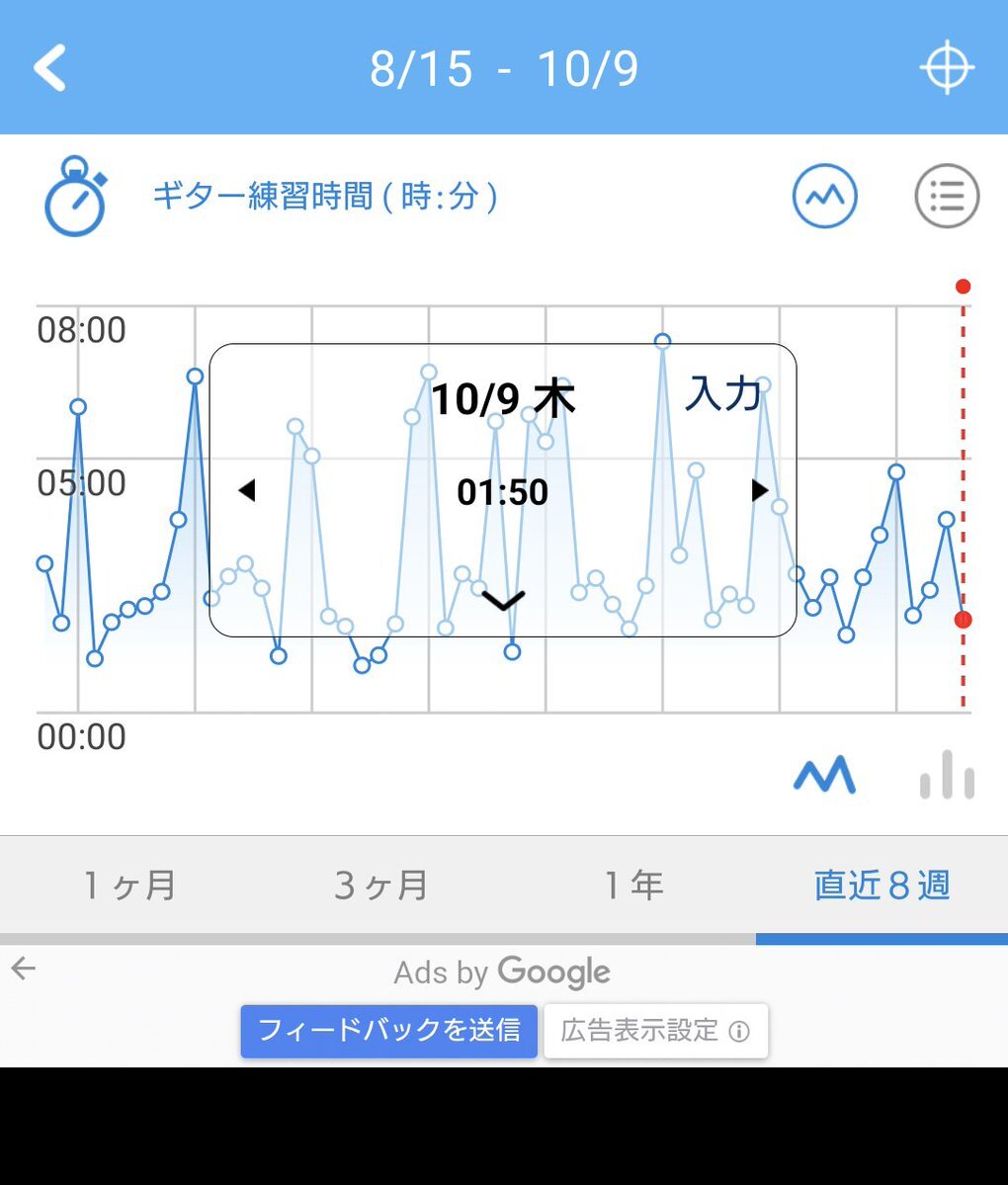
Task: Tap the crosshair target icon
Action: pos(947,68)
